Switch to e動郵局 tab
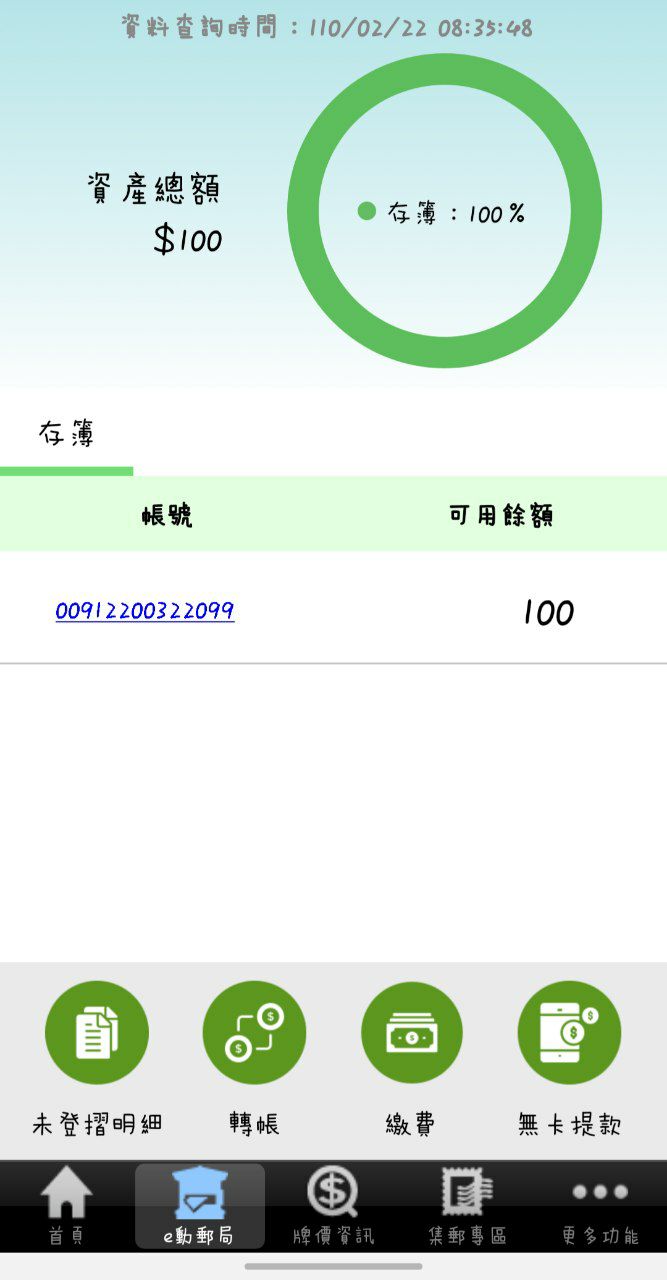667x1280 pixels. pos(200,1206)
